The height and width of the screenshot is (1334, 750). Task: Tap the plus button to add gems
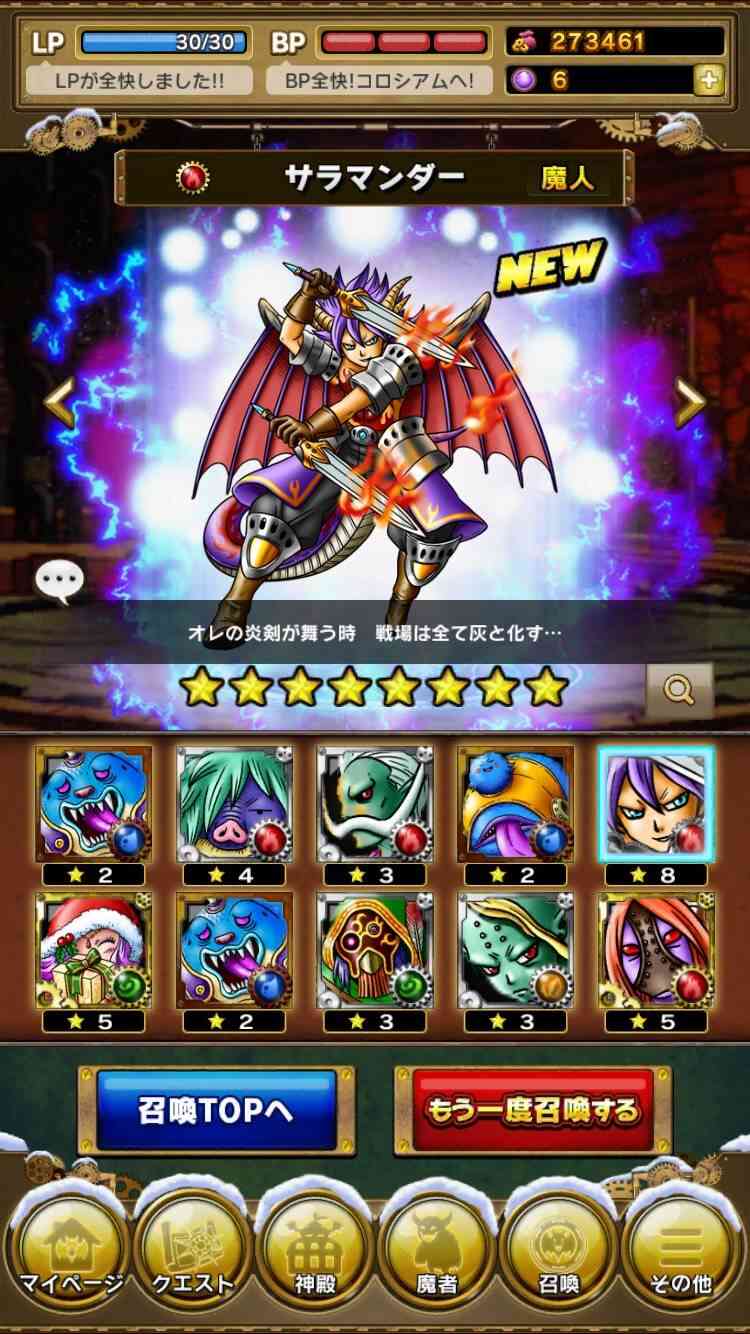[x=709, y=80]
